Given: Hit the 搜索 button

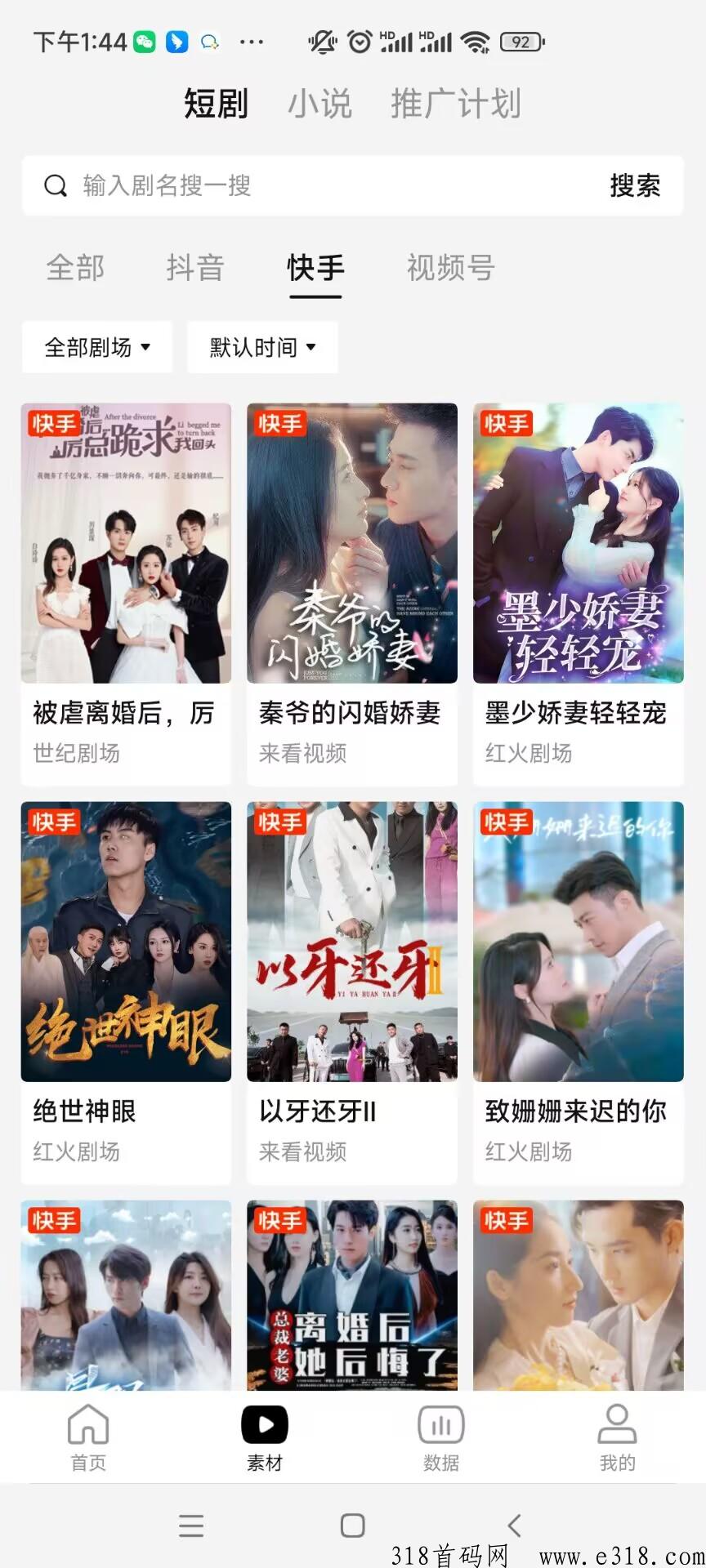Looking at the screenshot, I should click(x=635, y=186).
